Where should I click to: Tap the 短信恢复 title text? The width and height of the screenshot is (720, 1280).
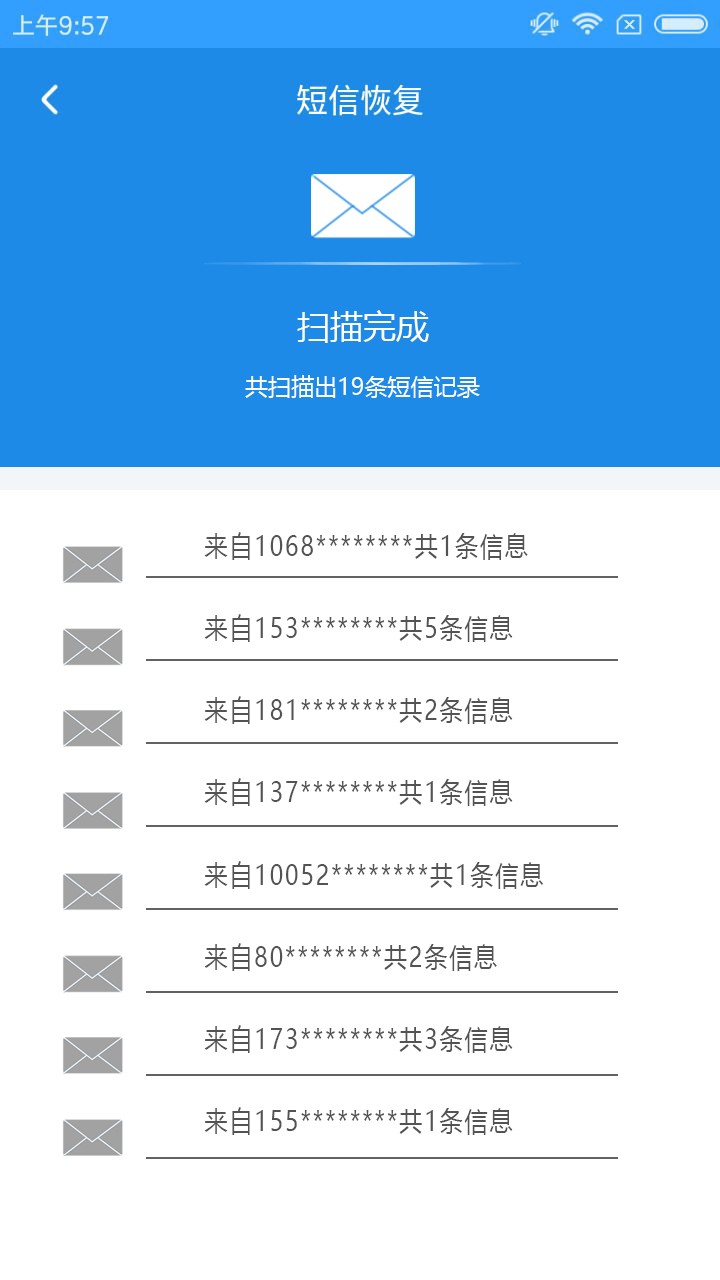click(x=361, y=100)
